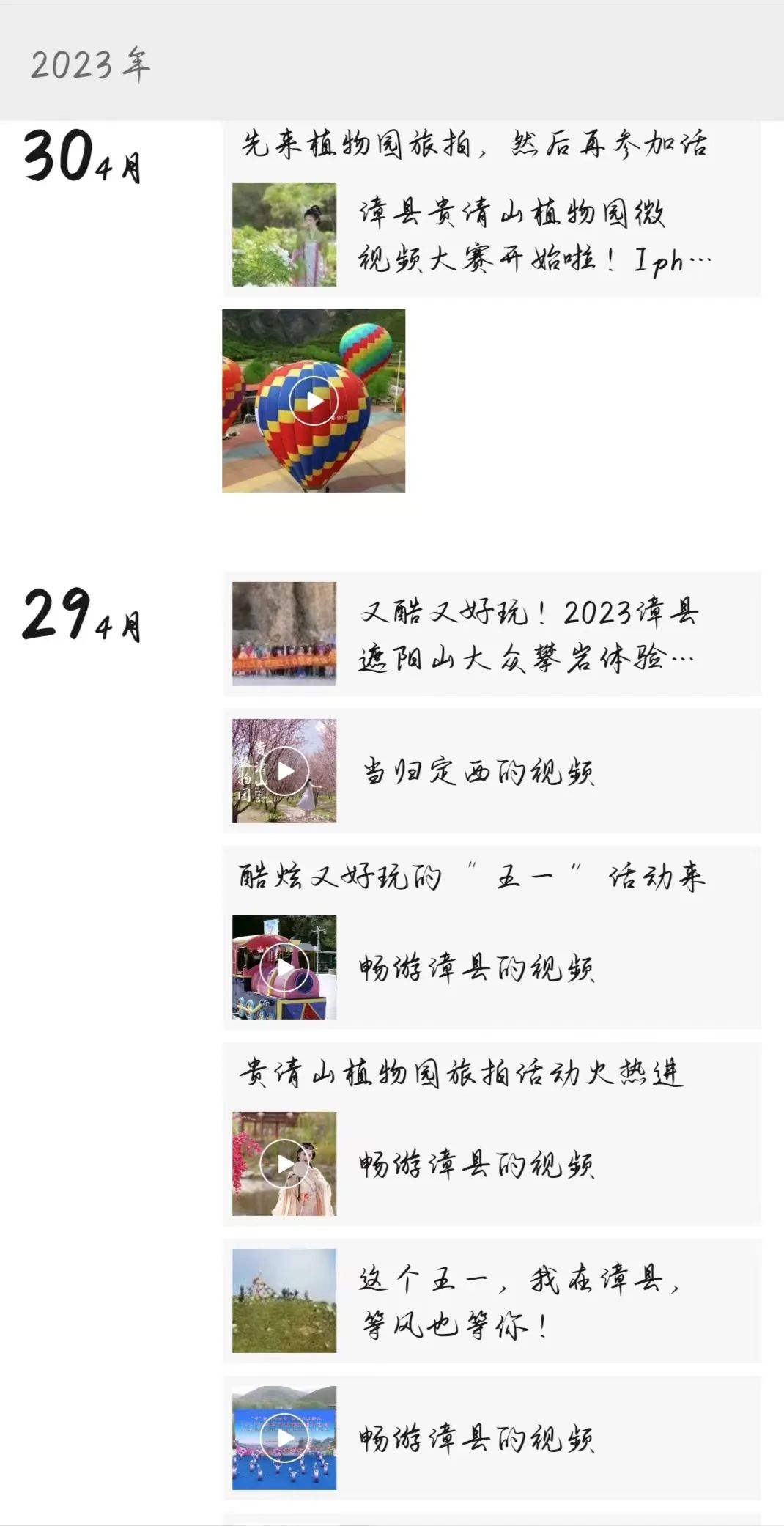Viewport: 784px width, 1526px height.
Task: Open 畅游漳县的视频 with the stage dance thumbnail
Action: (491, 1438)
